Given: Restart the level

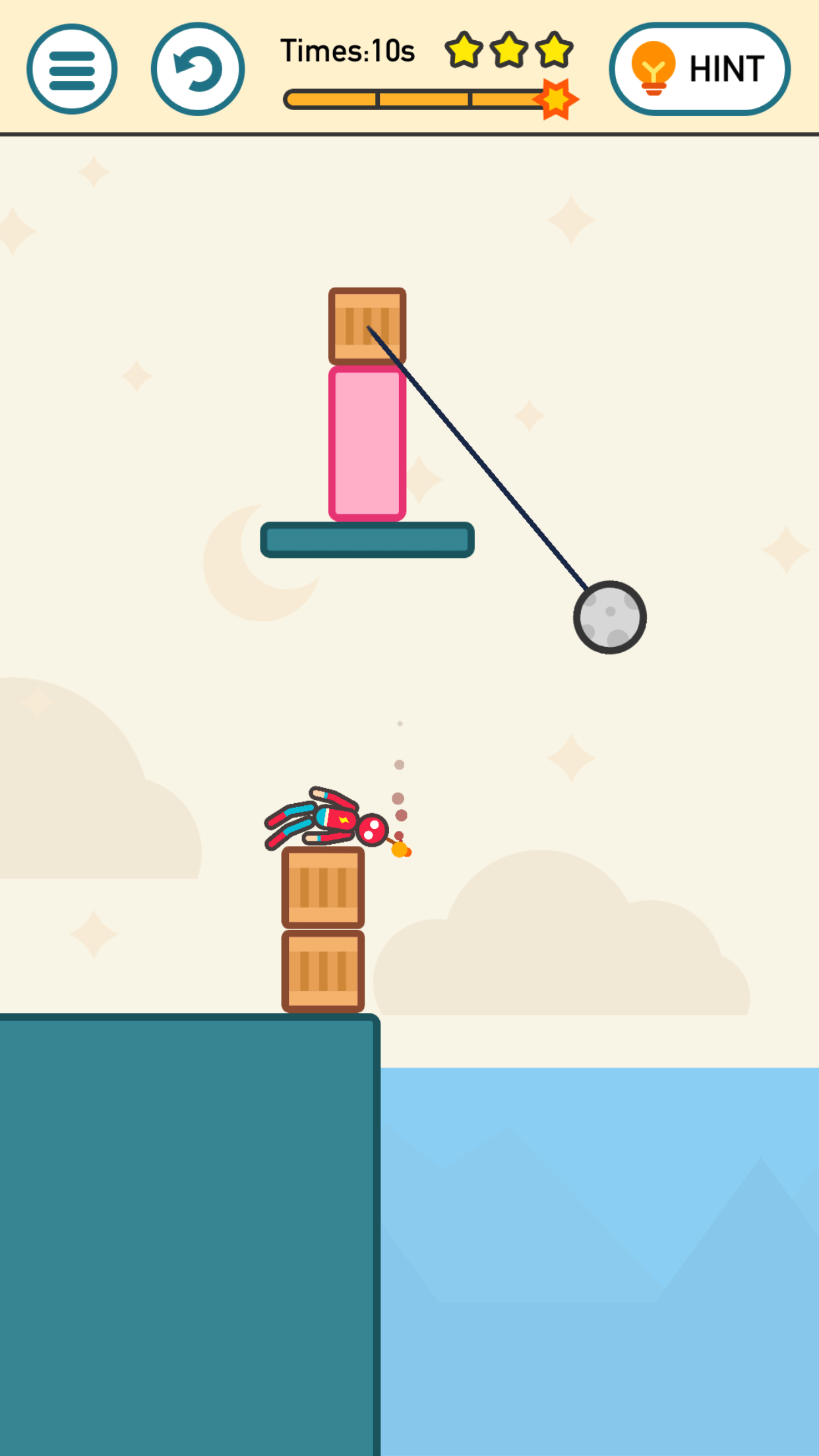Looking at the screenshot, I should (198, 69).
